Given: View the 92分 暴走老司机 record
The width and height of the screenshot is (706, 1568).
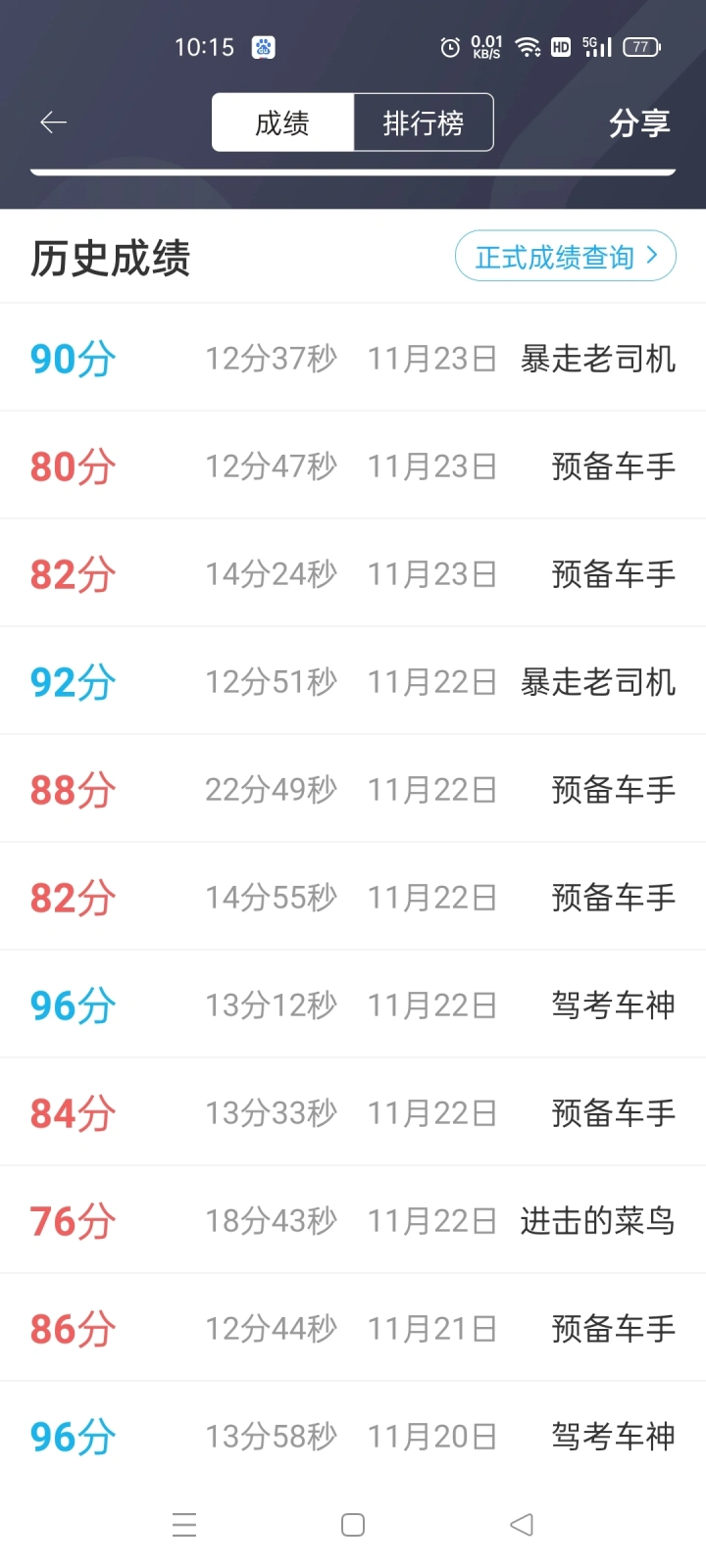Looking at the screenshot, I should 353,681.
